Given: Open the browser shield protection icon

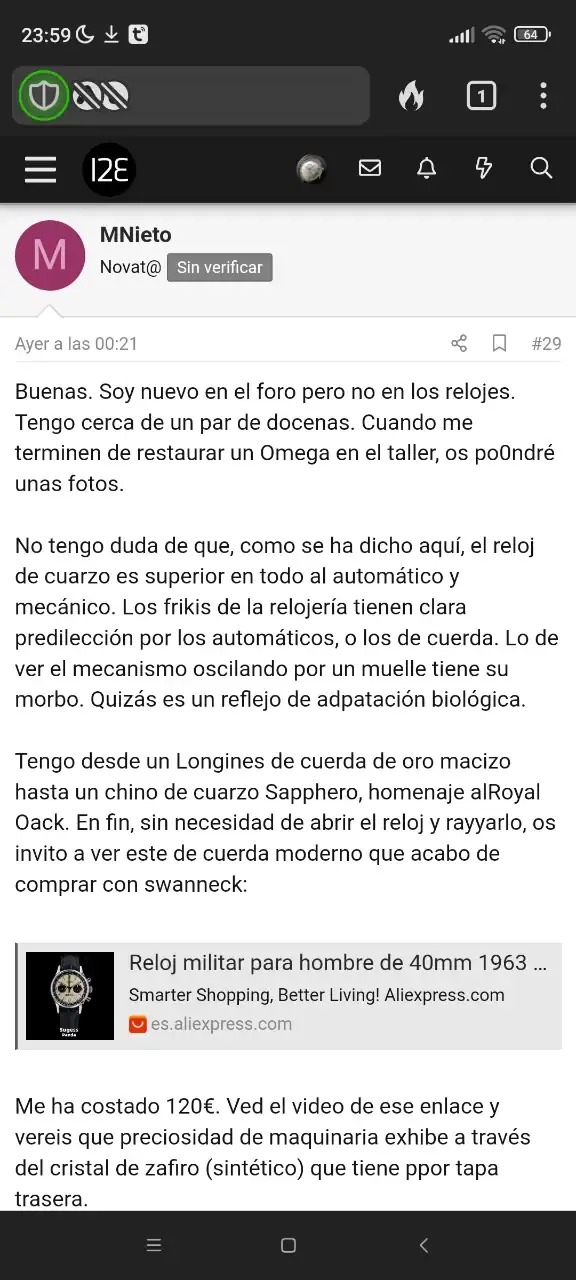Looking at the screenshot, I should 43,96.
